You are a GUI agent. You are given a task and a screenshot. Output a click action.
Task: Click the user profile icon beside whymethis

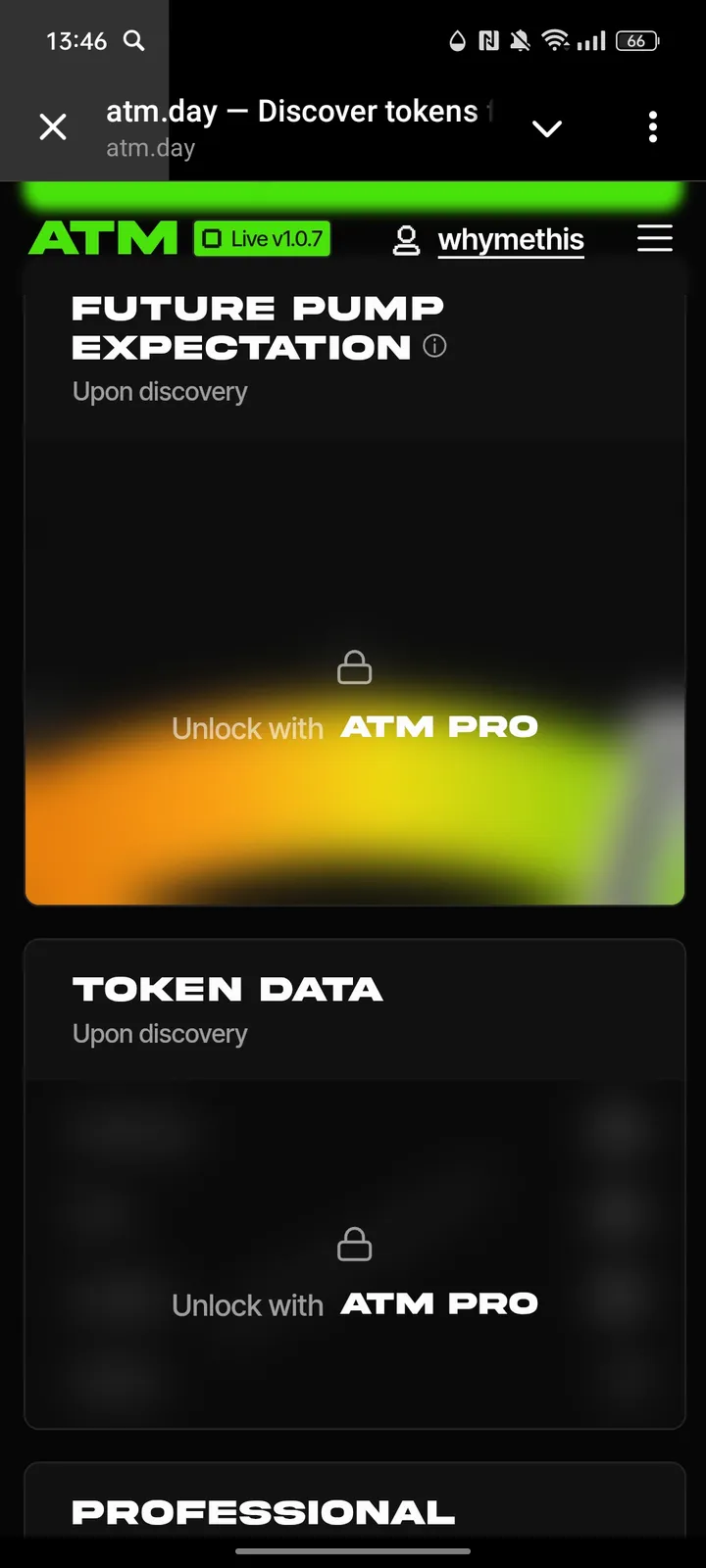(x=407, y=238)
